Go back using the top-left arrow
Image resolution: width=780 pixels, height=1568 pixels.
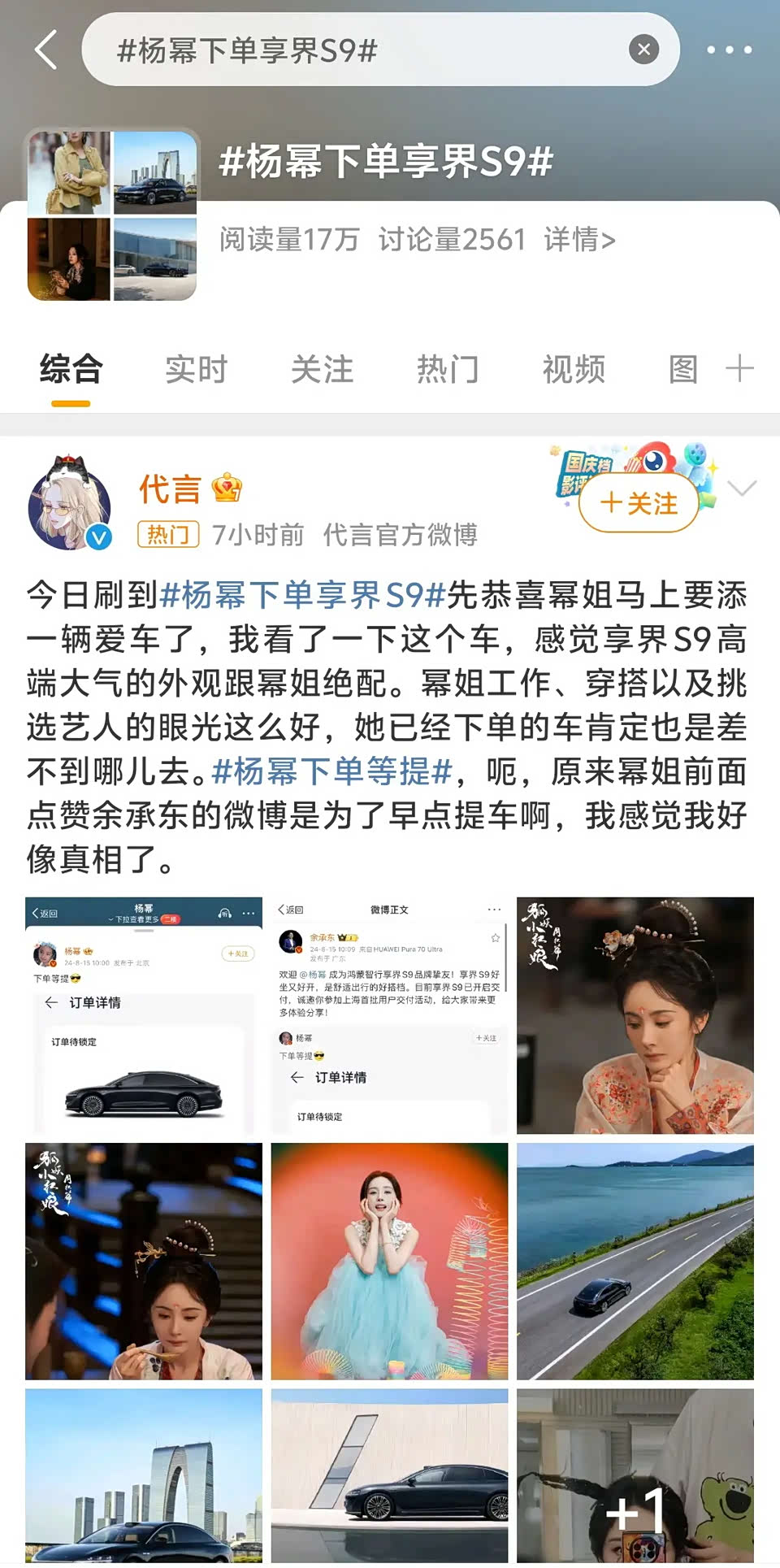pos(46,50)
